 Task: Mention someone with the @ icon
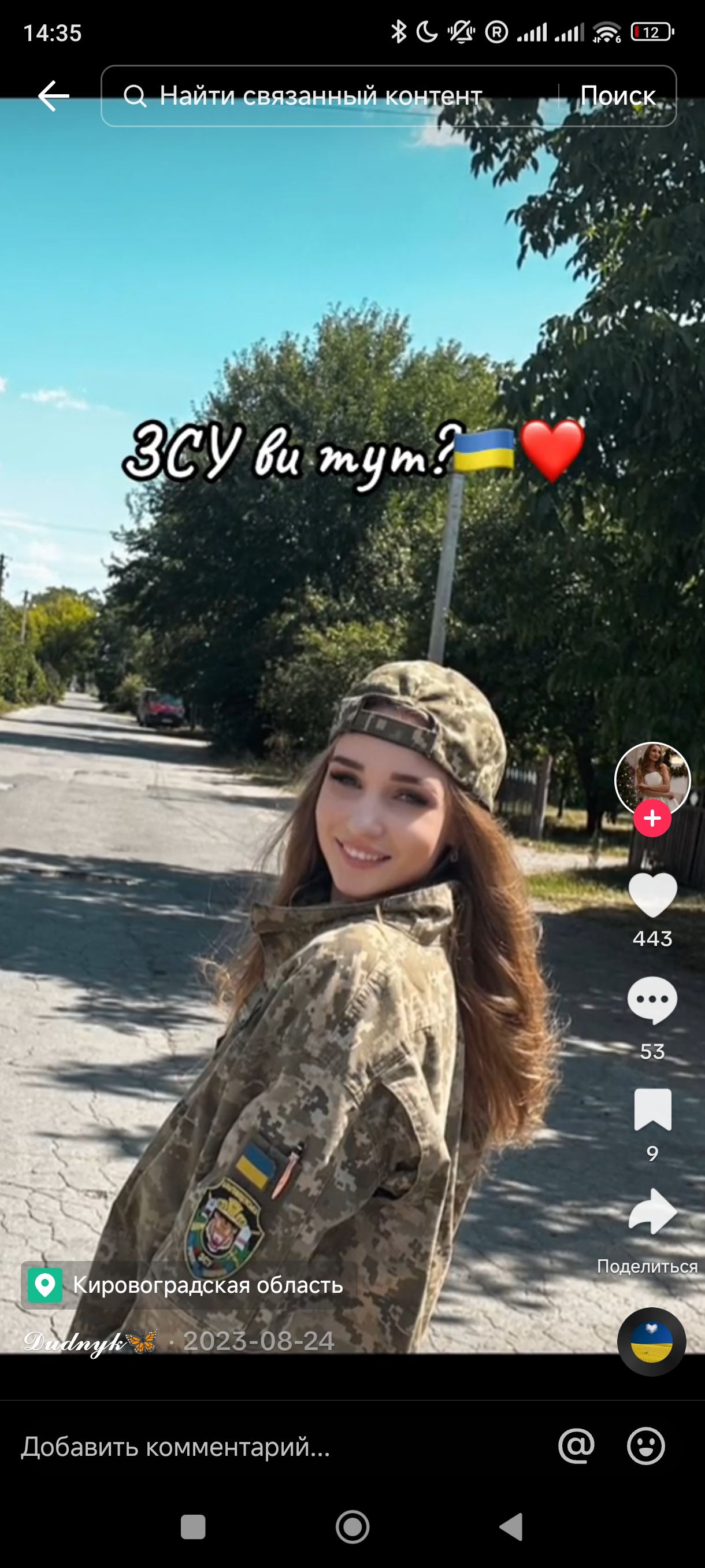[576, 1445]
